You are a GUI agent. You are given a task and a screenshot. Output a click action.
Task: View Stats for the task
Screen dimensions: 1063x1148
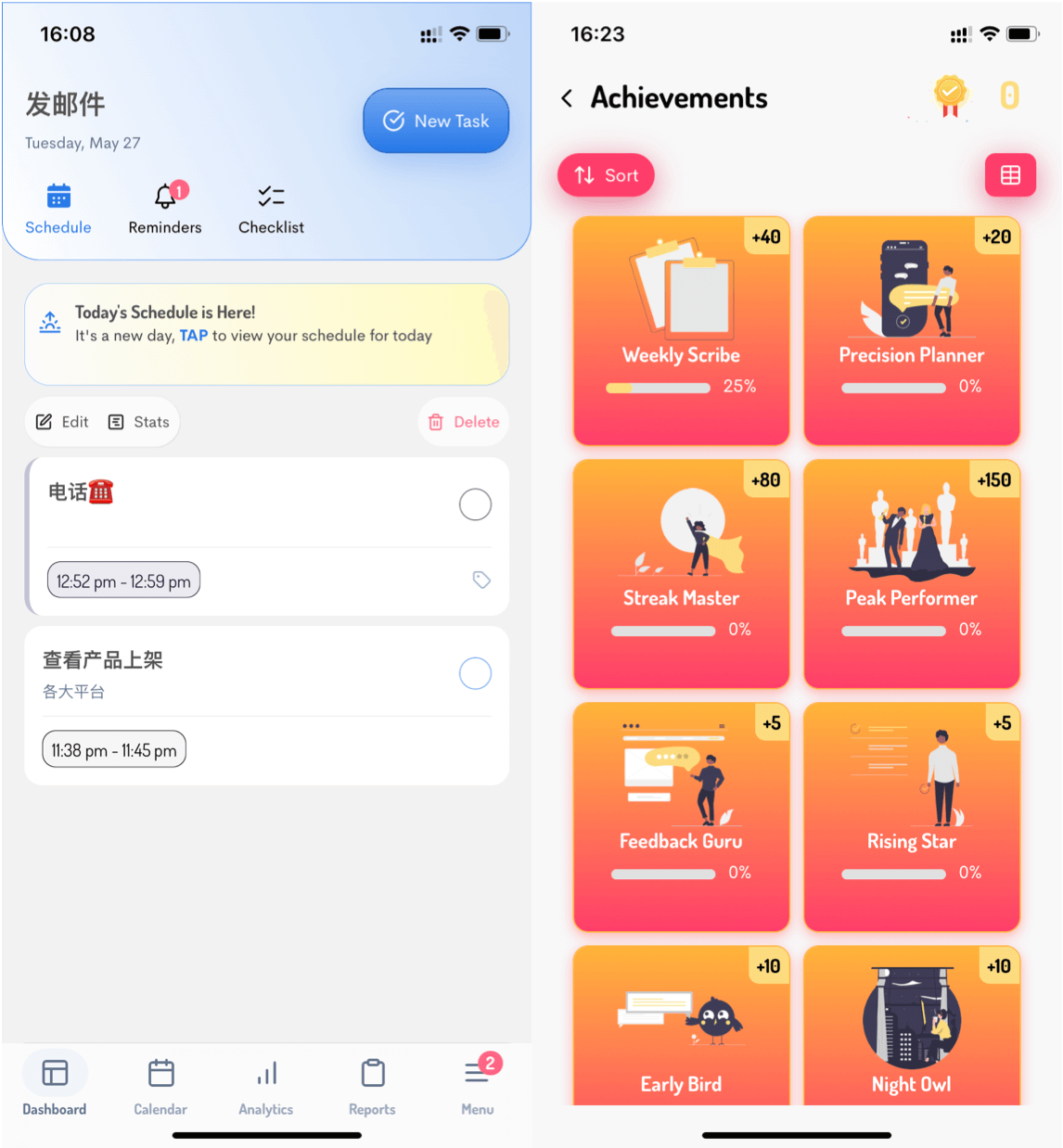click(x=139, y=422)
